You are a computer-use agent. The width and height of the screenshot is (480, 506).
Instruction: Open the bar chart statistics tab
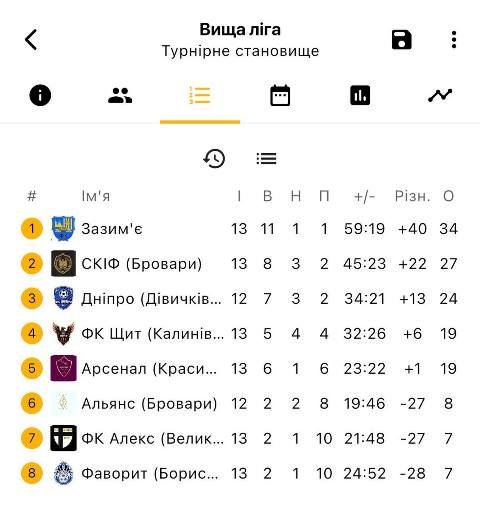pos(360,95)
